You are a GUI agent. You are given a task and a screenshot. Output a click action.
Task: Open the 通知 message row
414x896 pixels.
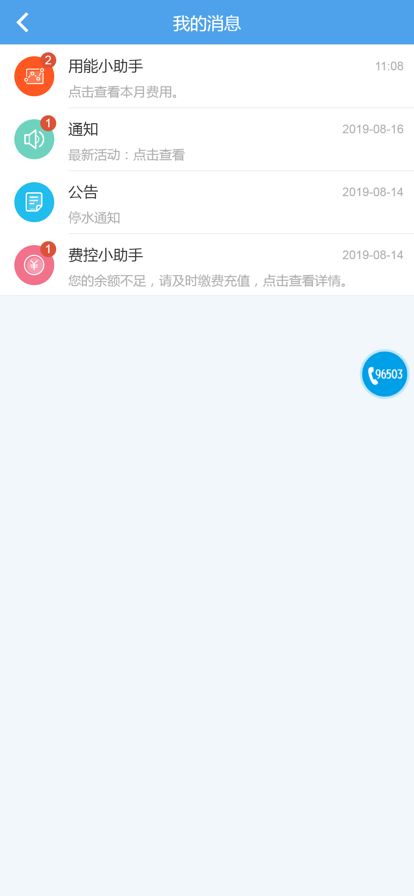[207, 139]
